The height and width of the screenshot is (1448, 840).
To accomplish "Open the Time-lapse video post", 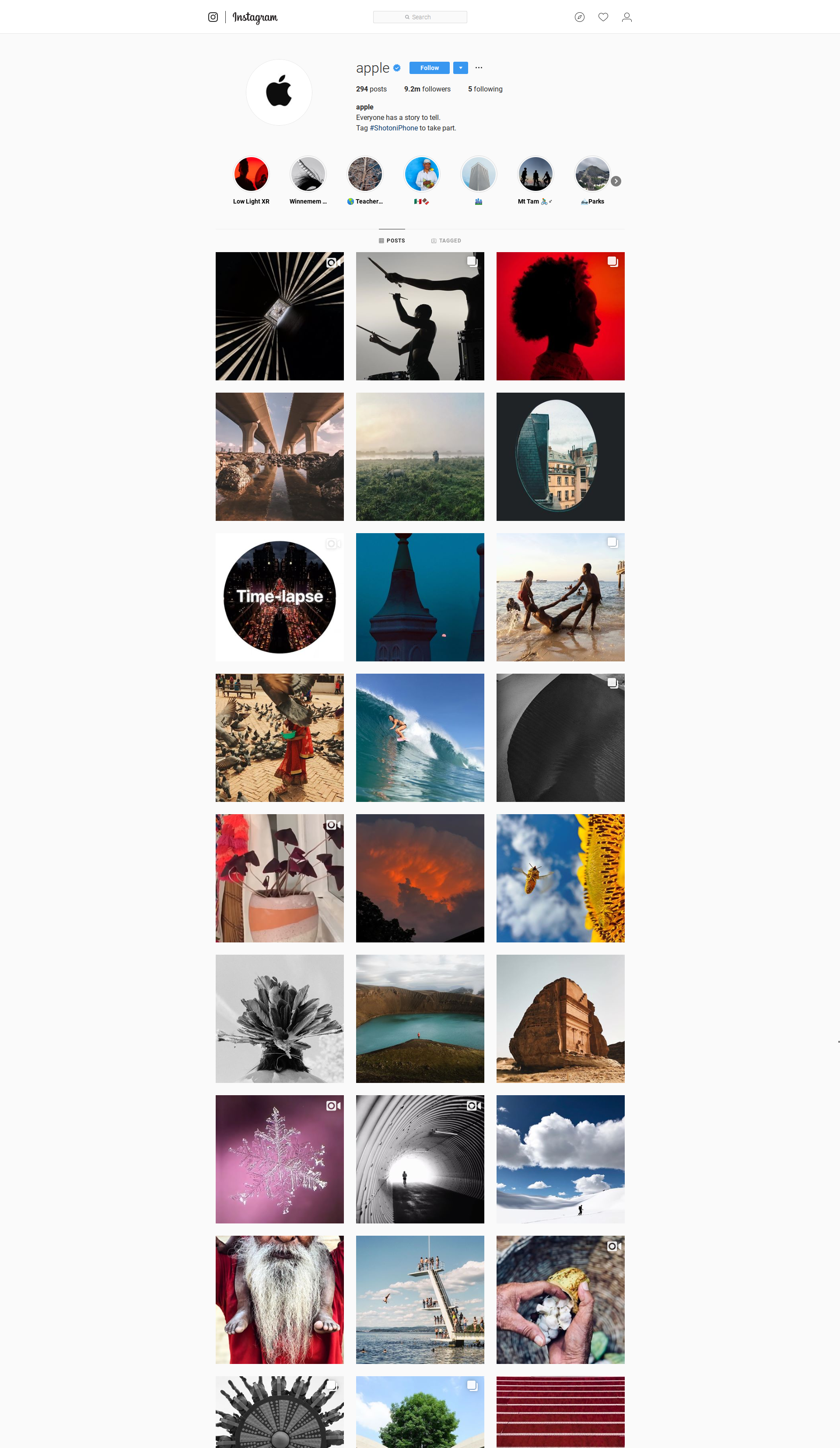I will pyautogui.click(x=279, y=597).
